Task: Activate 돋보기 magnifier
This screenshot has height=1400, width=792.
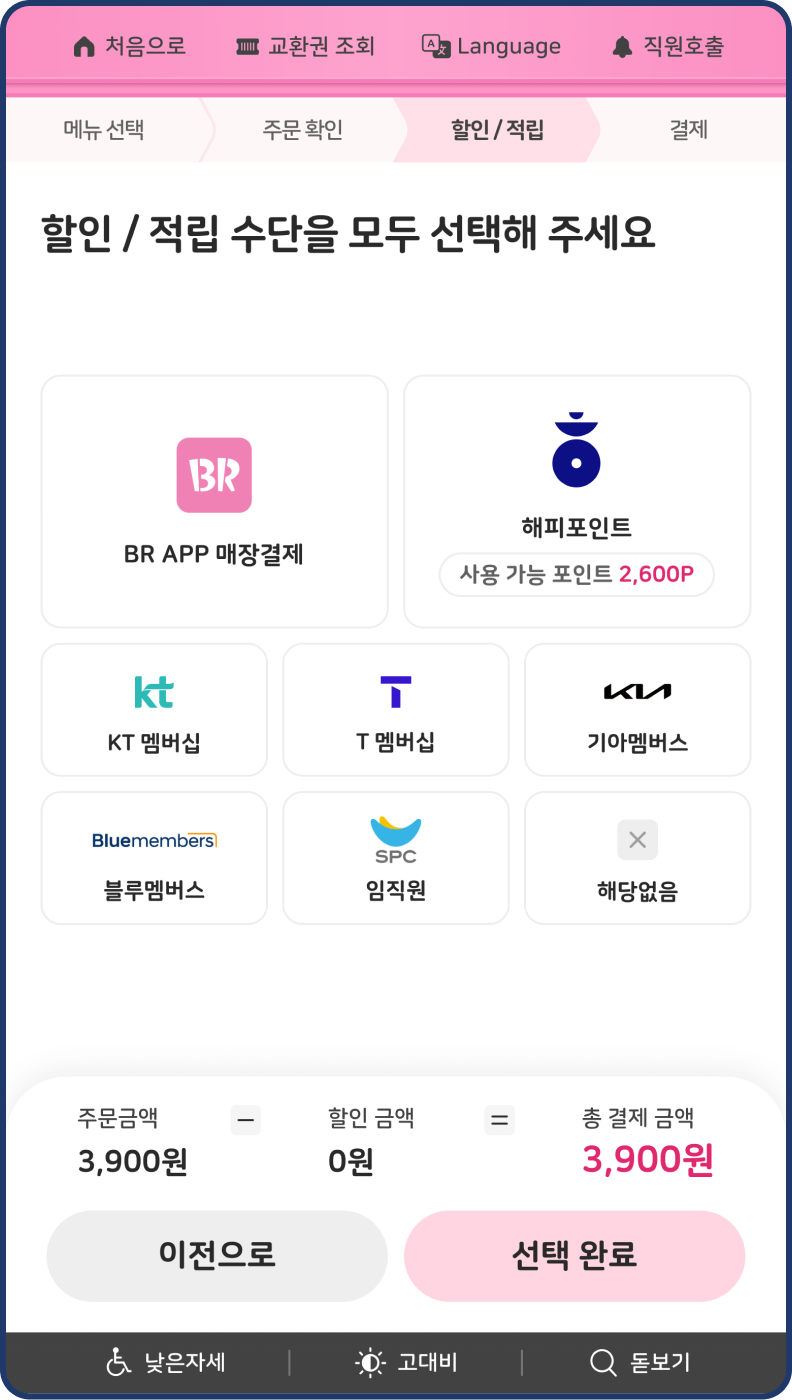Action: click(640, 1362)
